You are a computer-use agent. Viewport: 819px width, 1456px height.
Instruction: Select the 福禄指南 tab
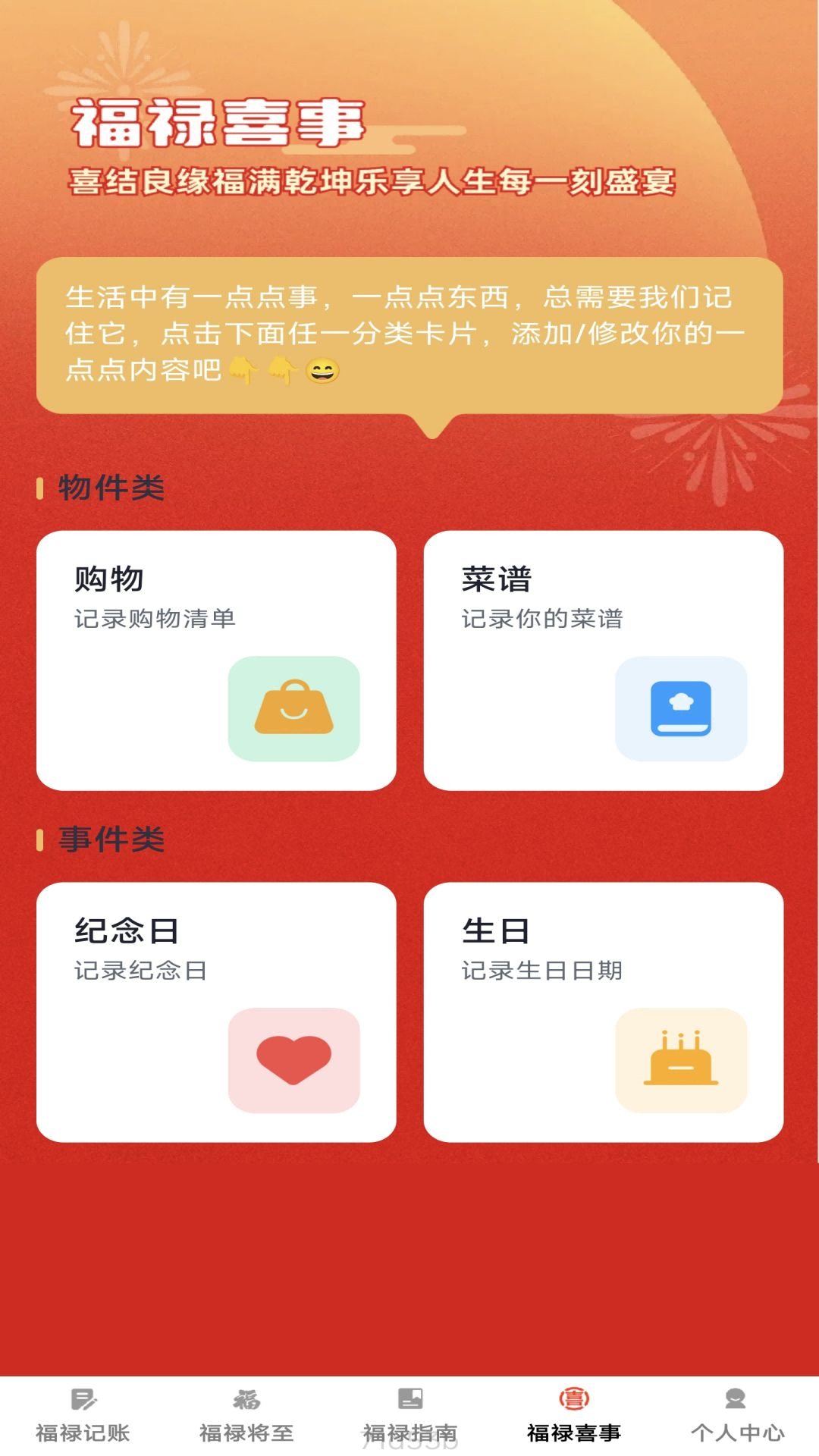pos(411,1418)
